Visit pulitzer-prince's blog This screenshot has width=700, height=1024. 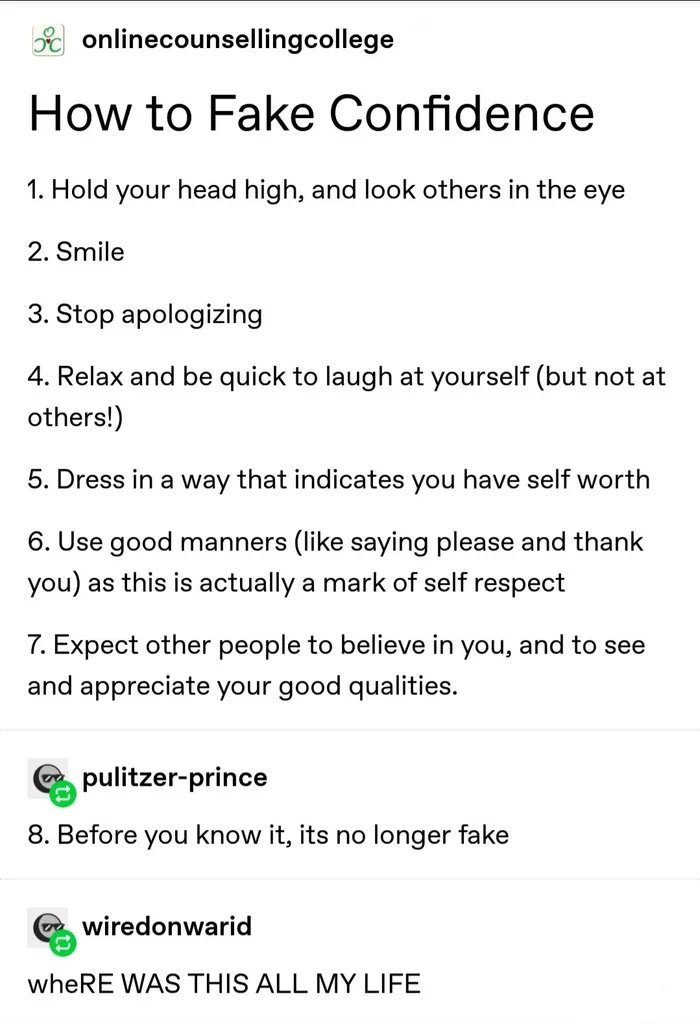coord(174,777)
